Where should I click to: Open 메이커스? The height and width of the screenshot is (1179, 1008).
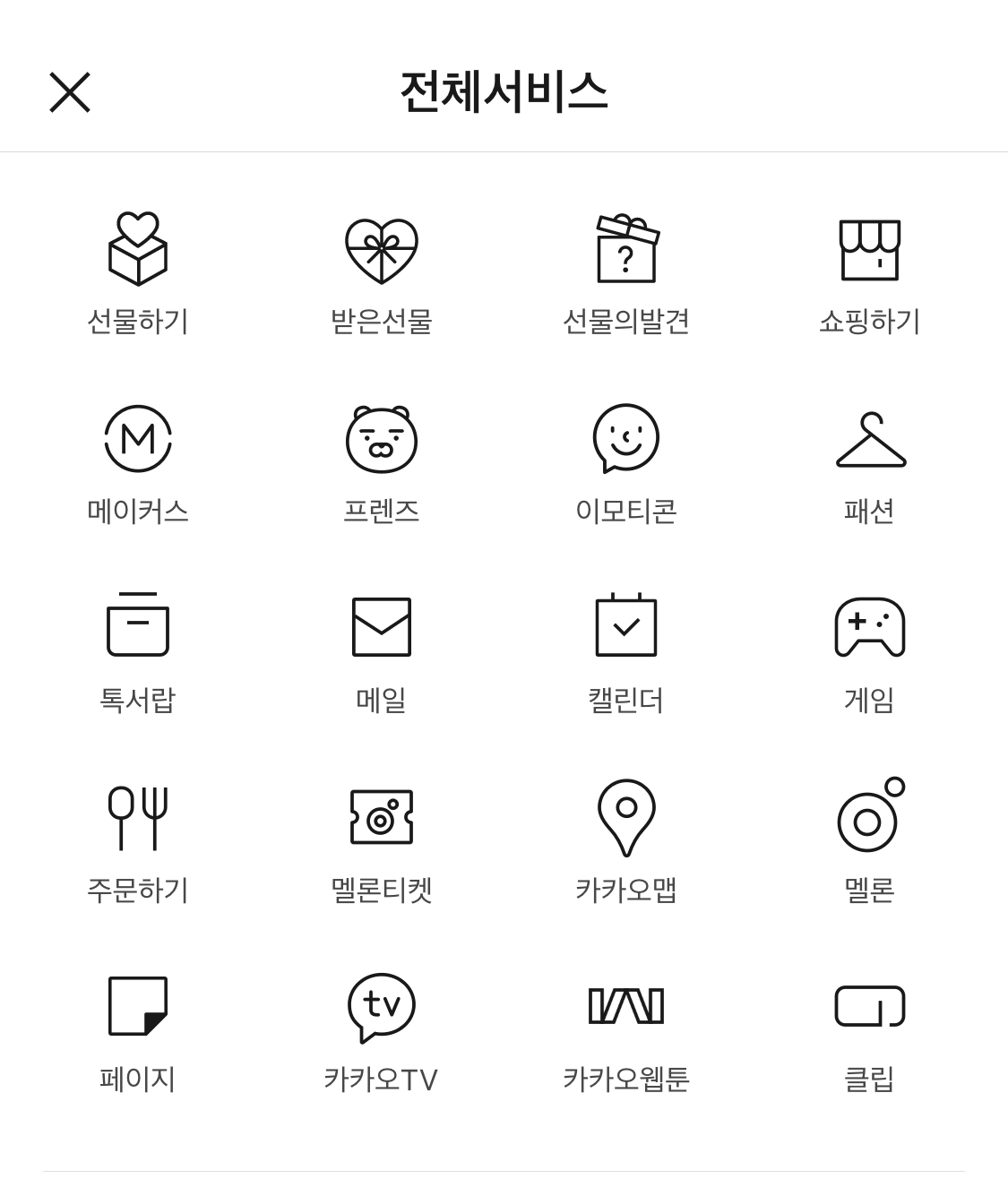pyautogui.click(x=138, y=464)
